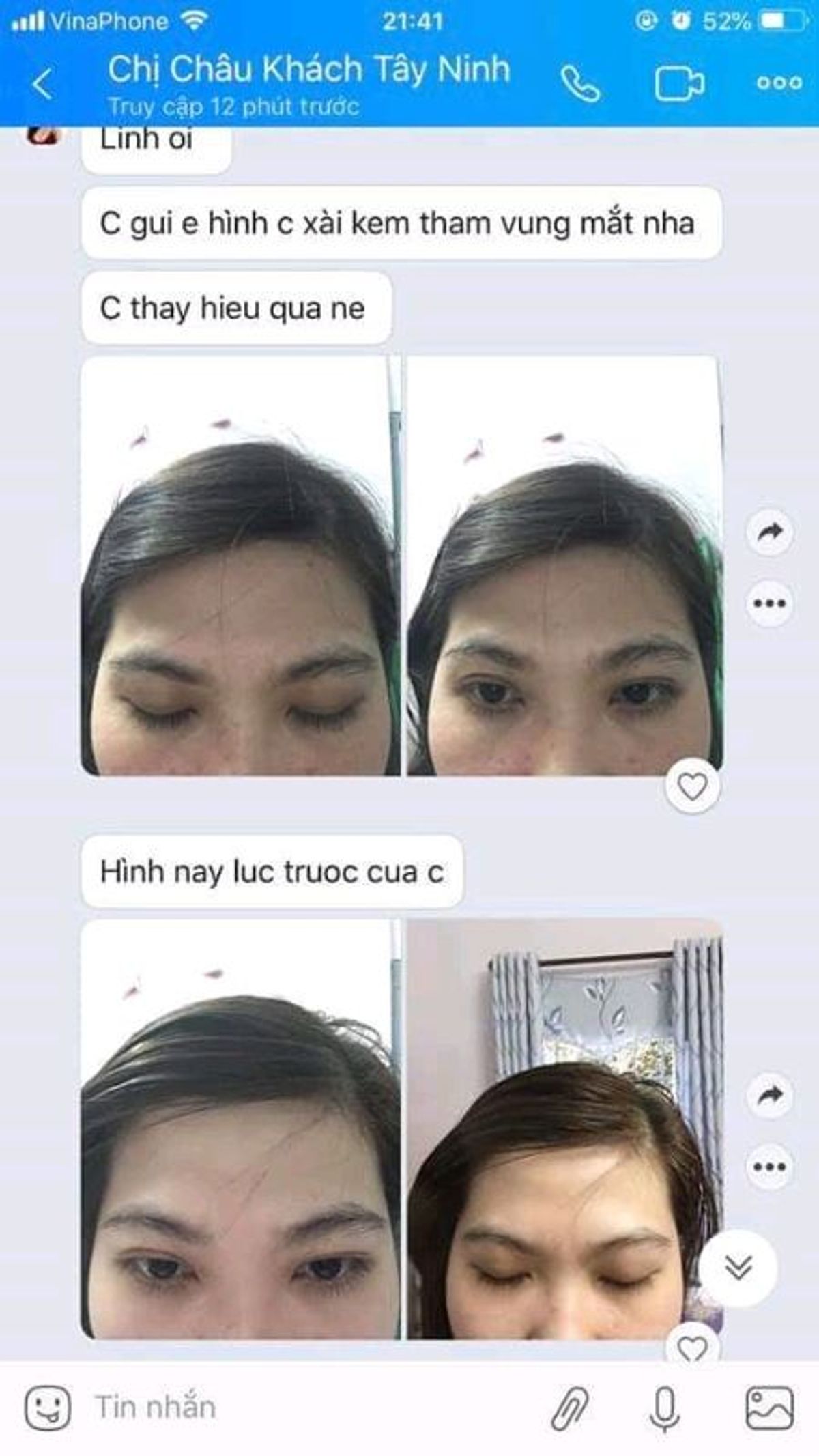Open more options for second photo pair
The image size is (819, 1456).
tap(770, 1167)
